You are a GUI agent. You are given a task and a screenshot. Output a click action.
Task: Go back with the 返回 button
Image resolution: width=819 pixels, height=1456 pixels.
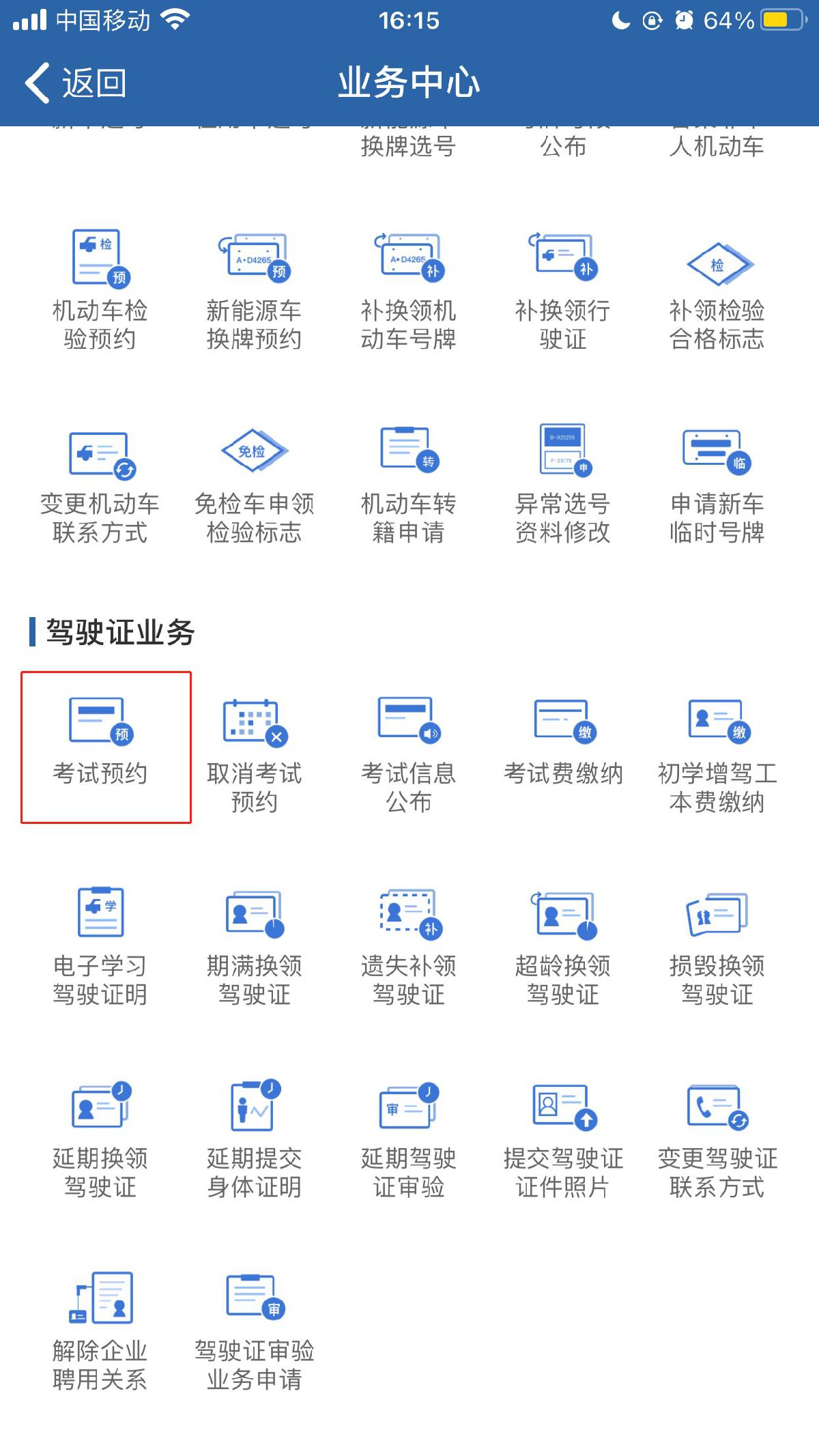[x=75, y=83]
